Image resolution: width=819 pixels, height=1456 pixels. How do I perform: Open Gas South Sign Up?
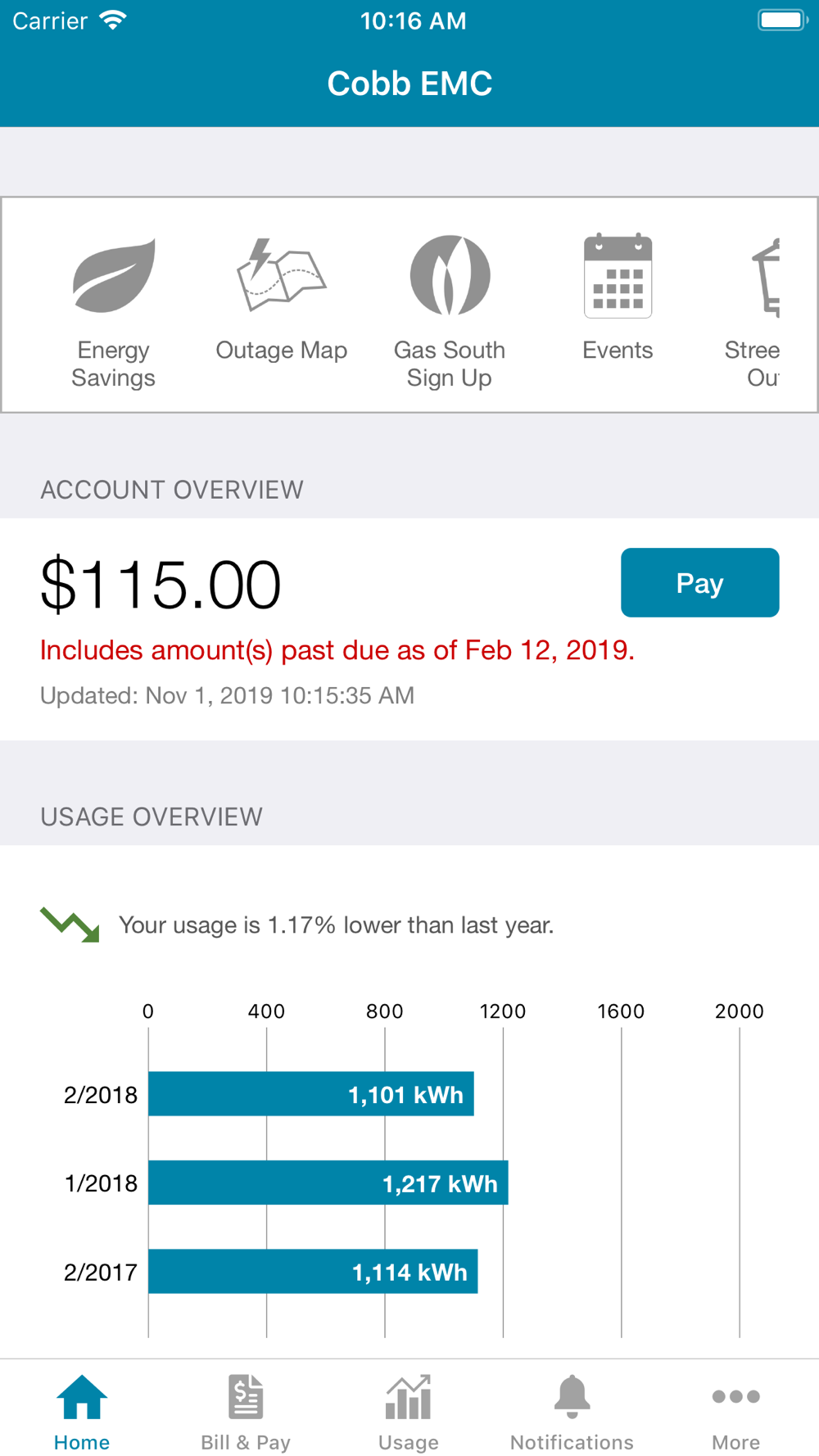point(450,311)
